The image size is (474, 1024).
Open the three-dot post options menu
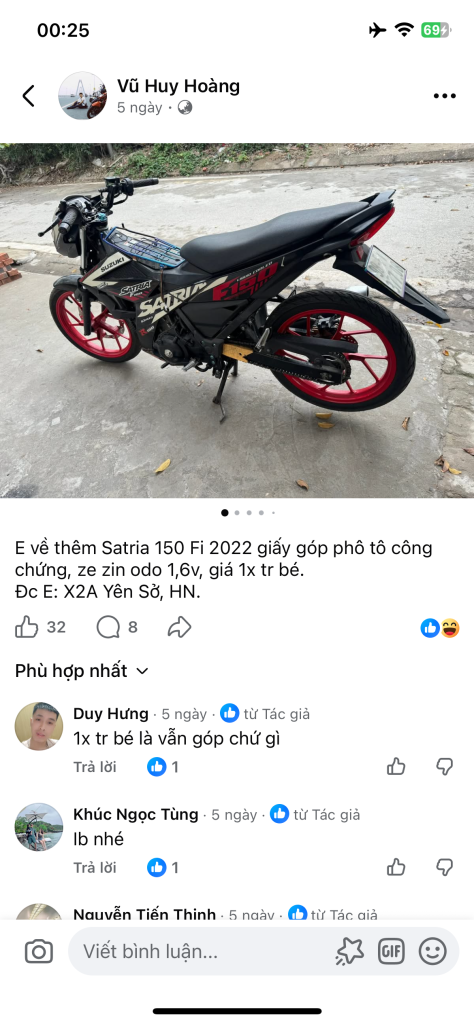coord(445,96)
